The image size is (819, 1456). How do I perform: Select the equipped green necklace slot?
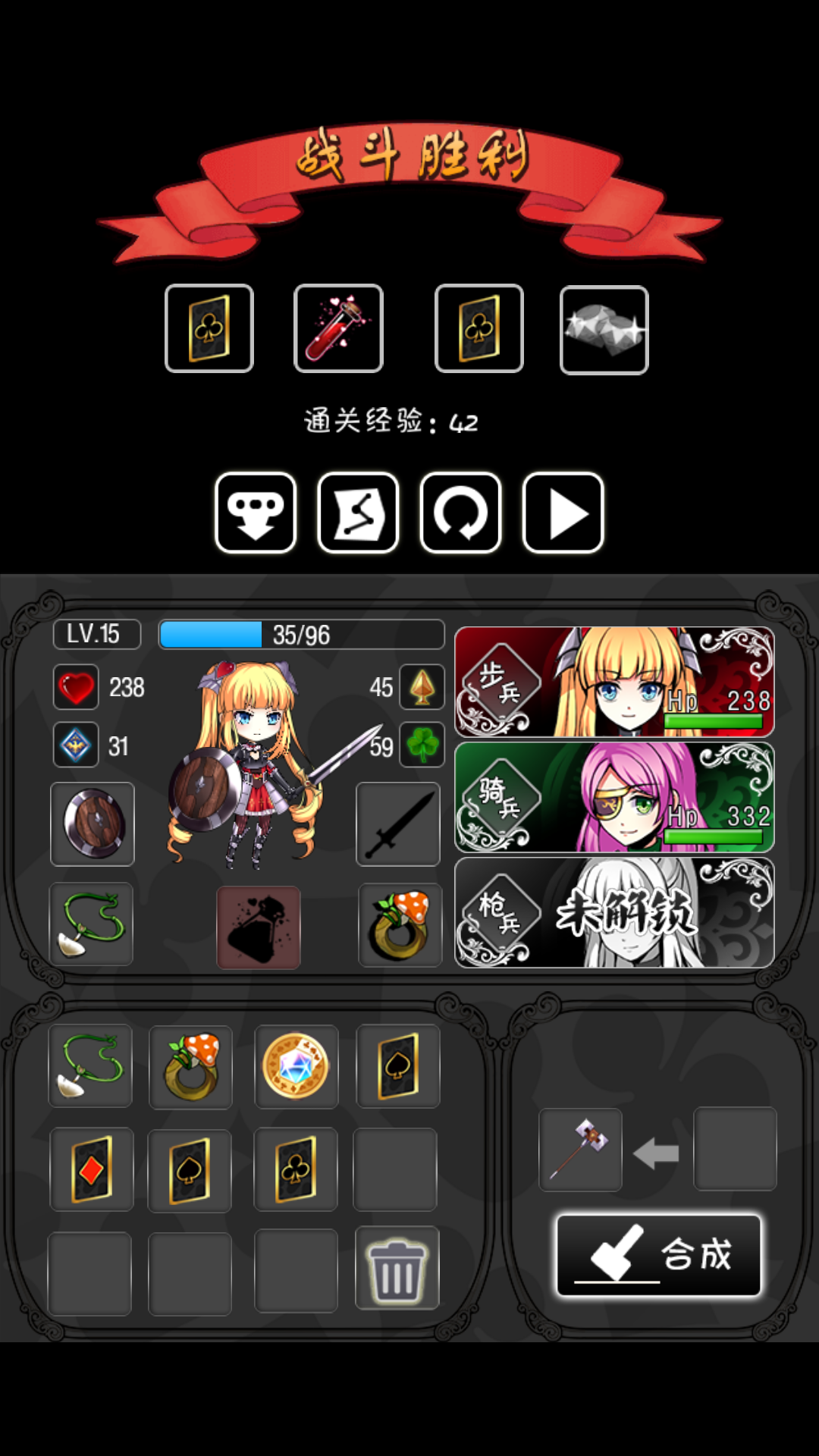[x=91, y=924]
